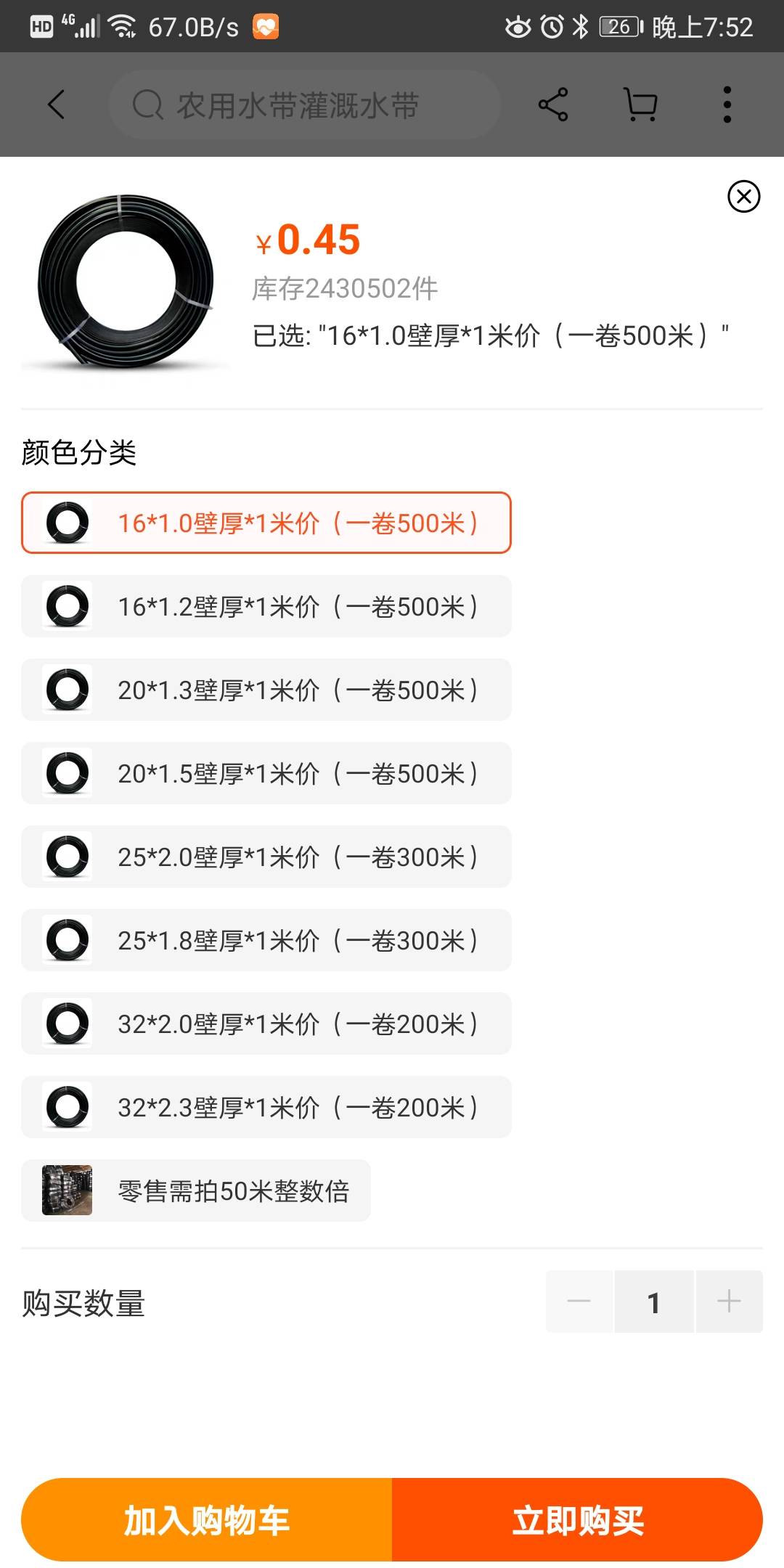Tap the search box for 农用水带灌溉水带
Screen dimensions: 784x1568
305,105
